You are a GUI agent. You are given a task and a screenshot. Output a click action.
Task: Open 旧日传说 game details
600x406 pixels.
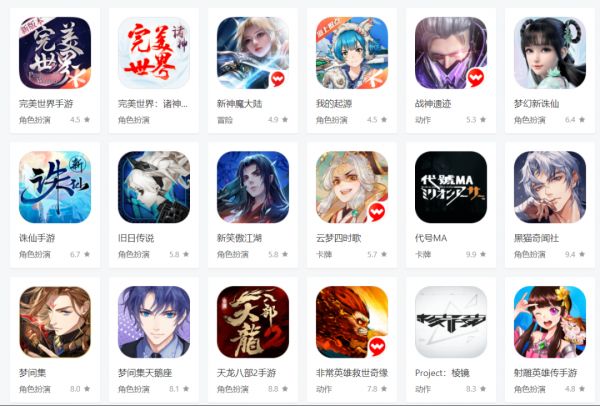(154, 188)
